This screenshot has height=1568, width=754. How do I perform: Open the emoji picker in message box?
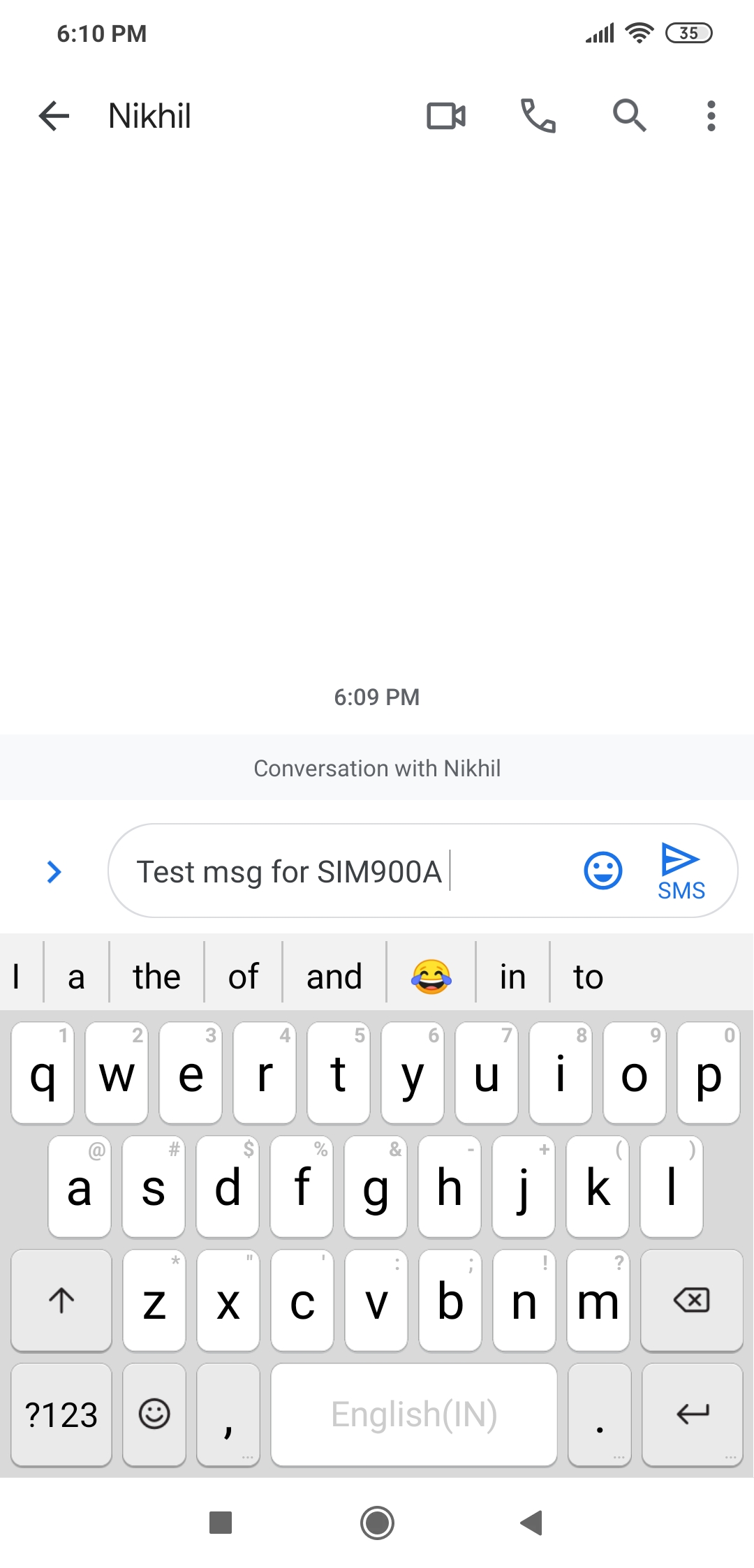point(603,871)
